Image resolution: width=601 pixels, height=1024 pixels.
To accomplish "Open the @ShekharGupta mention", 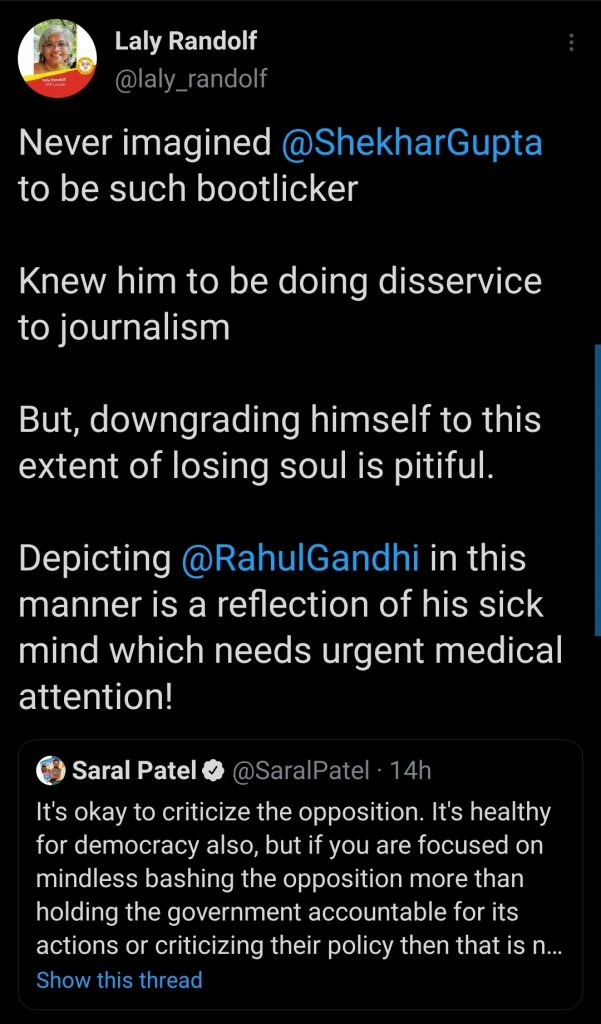I will (x=412, y=143).
